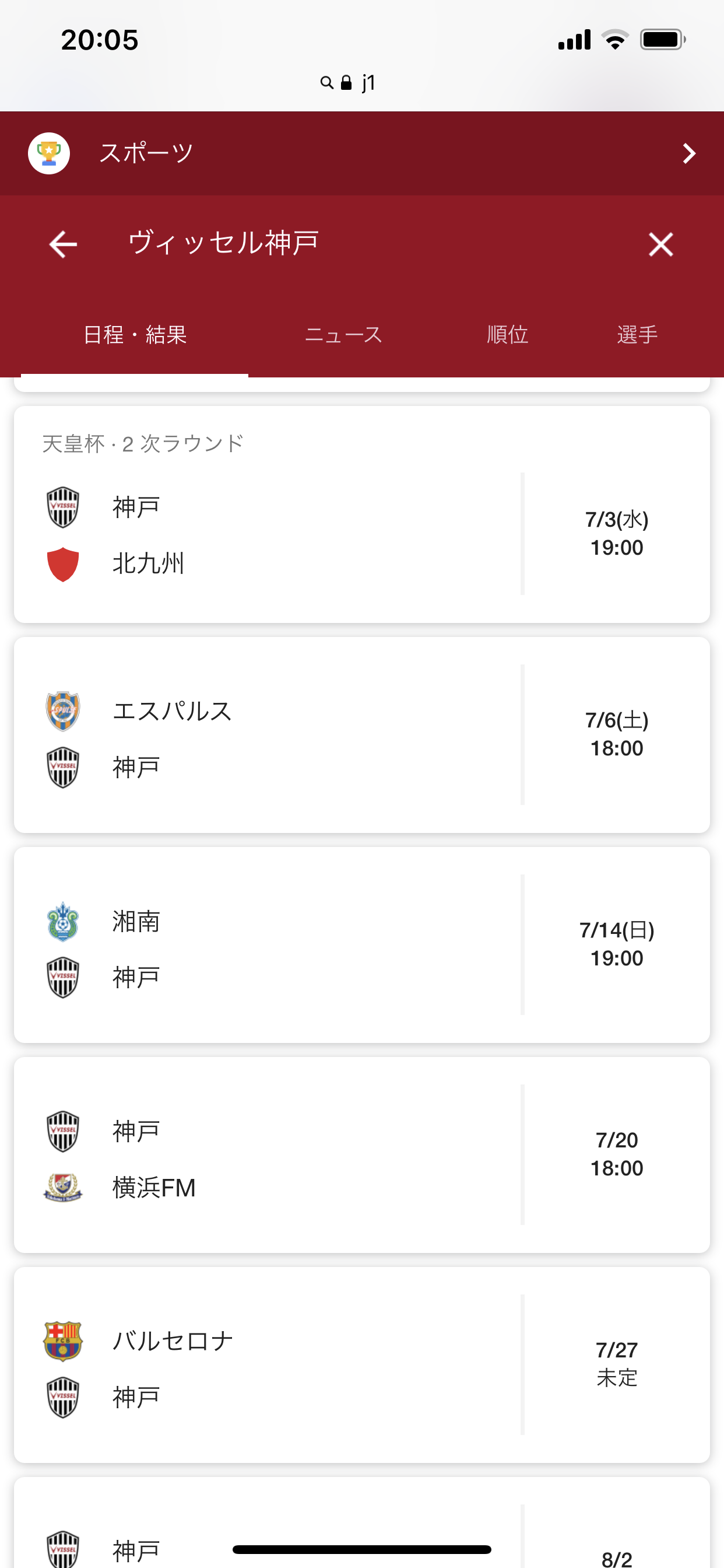Go back with the left arrow
This screenshot has height=1568, width=724.
[x=63, y=244]
